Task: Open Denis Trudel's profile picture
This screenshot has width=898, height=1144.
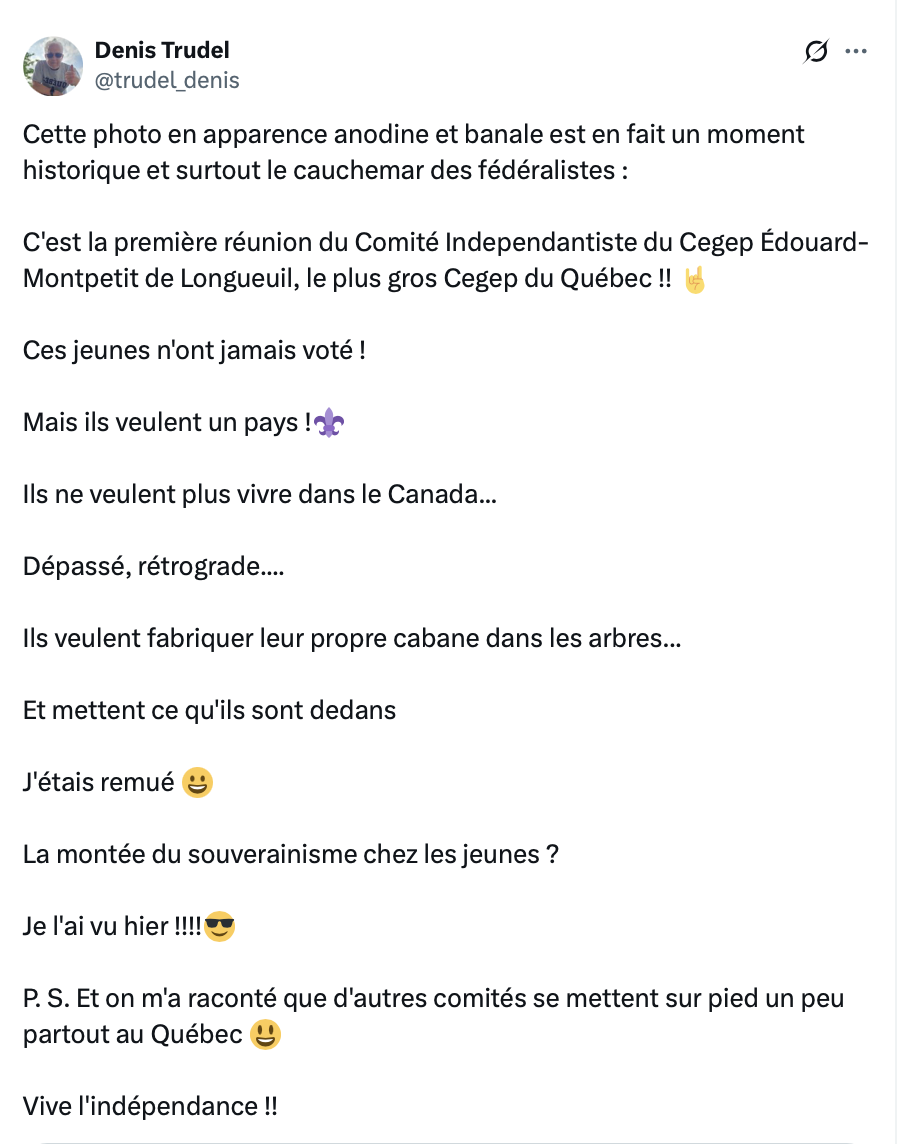Action: coord(52,66)
